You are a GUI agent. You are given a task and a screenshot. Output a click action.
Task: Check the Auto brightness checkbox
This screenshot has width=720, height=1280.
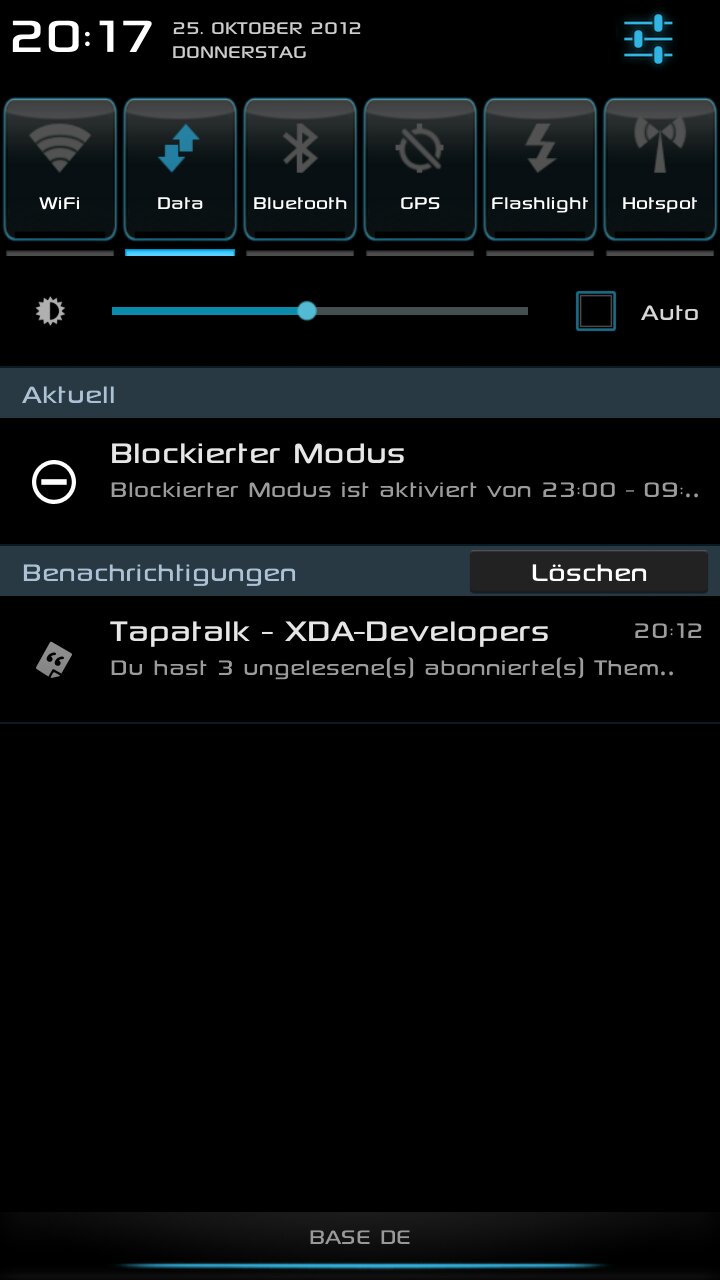pos(596,311)
